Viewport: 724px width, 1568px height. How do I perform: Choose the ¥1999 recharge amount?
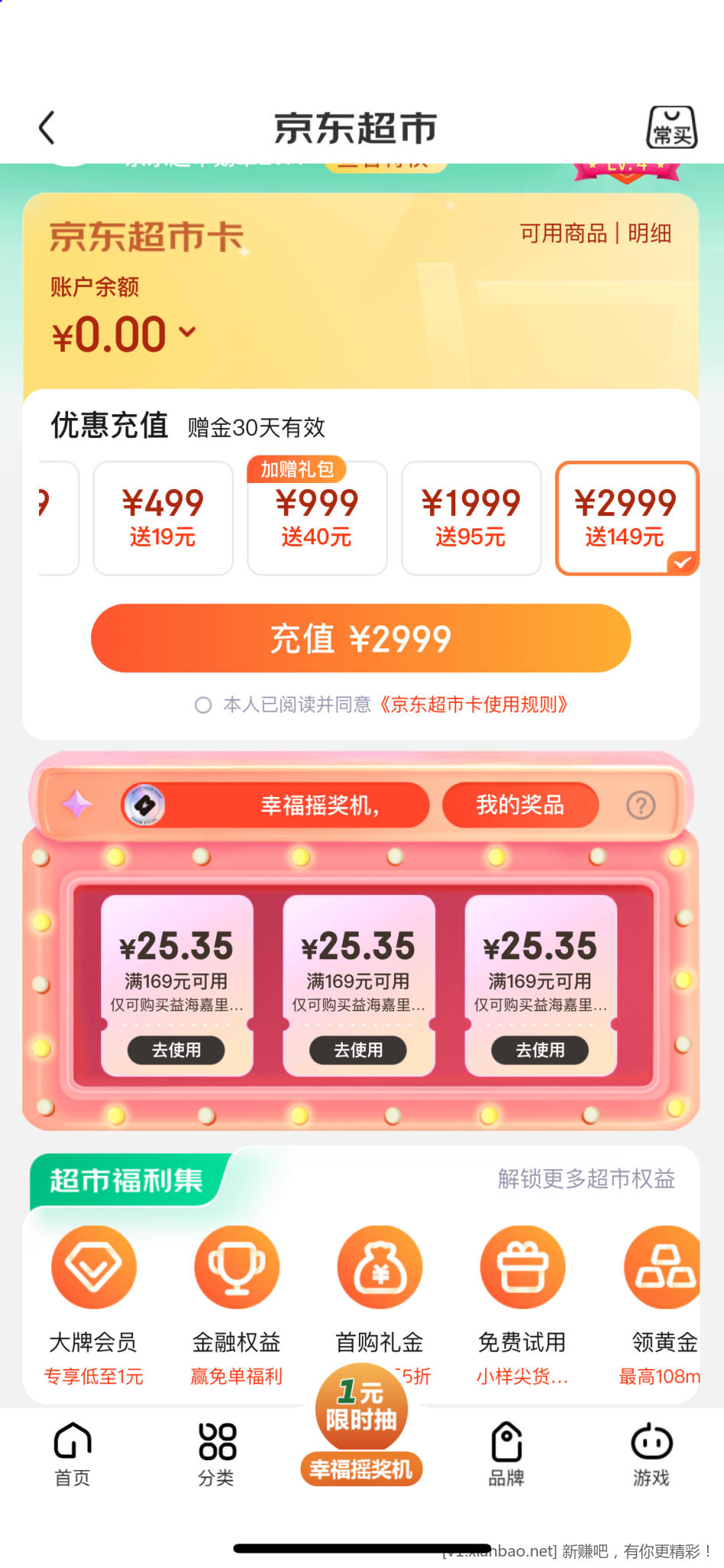471,518
